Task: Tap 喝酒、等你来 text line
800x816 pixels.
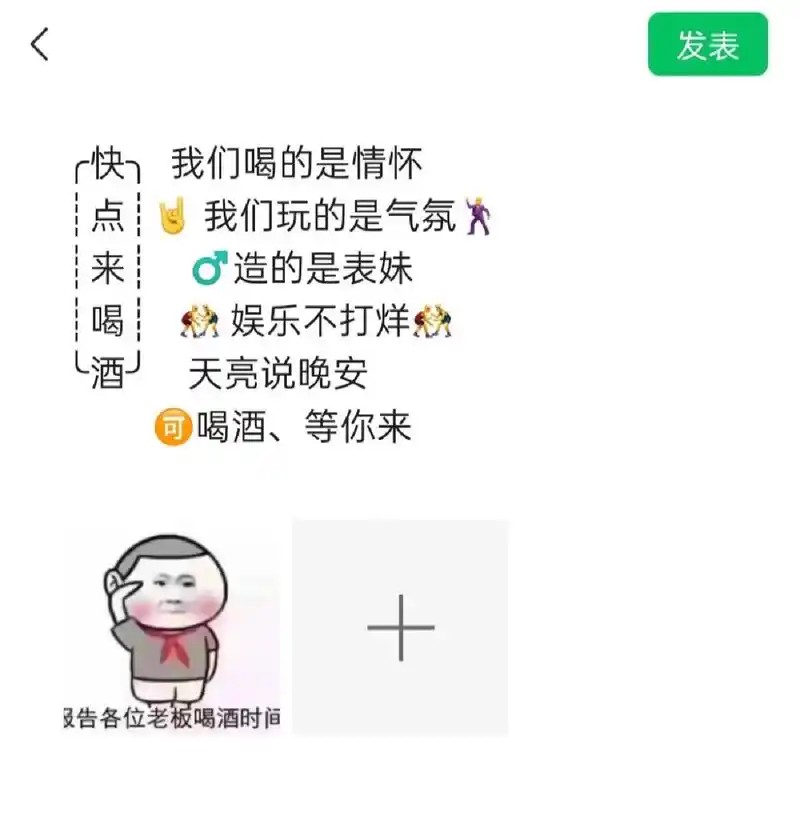Action: (305, 426)
